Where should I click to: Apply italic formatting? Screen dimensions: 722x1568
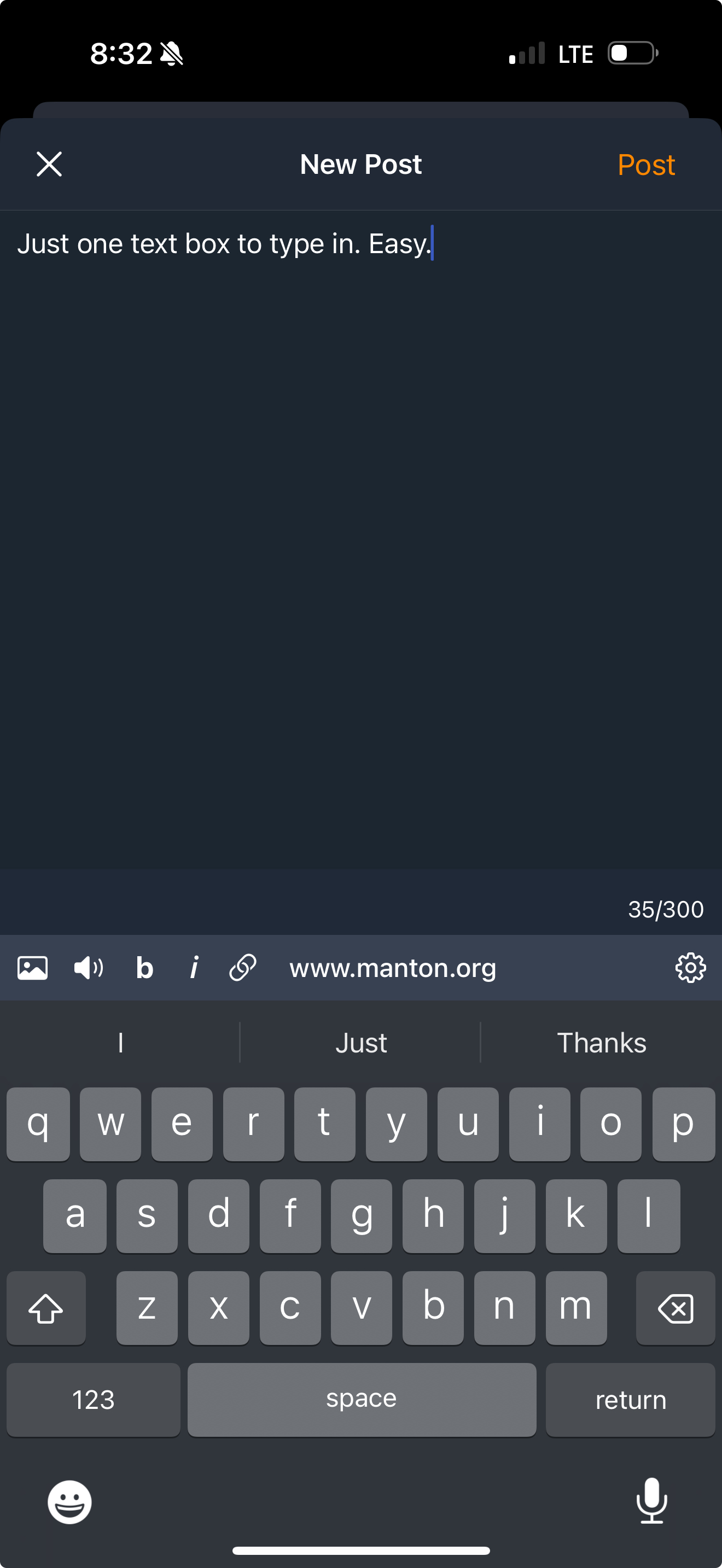tap(194, 968)
